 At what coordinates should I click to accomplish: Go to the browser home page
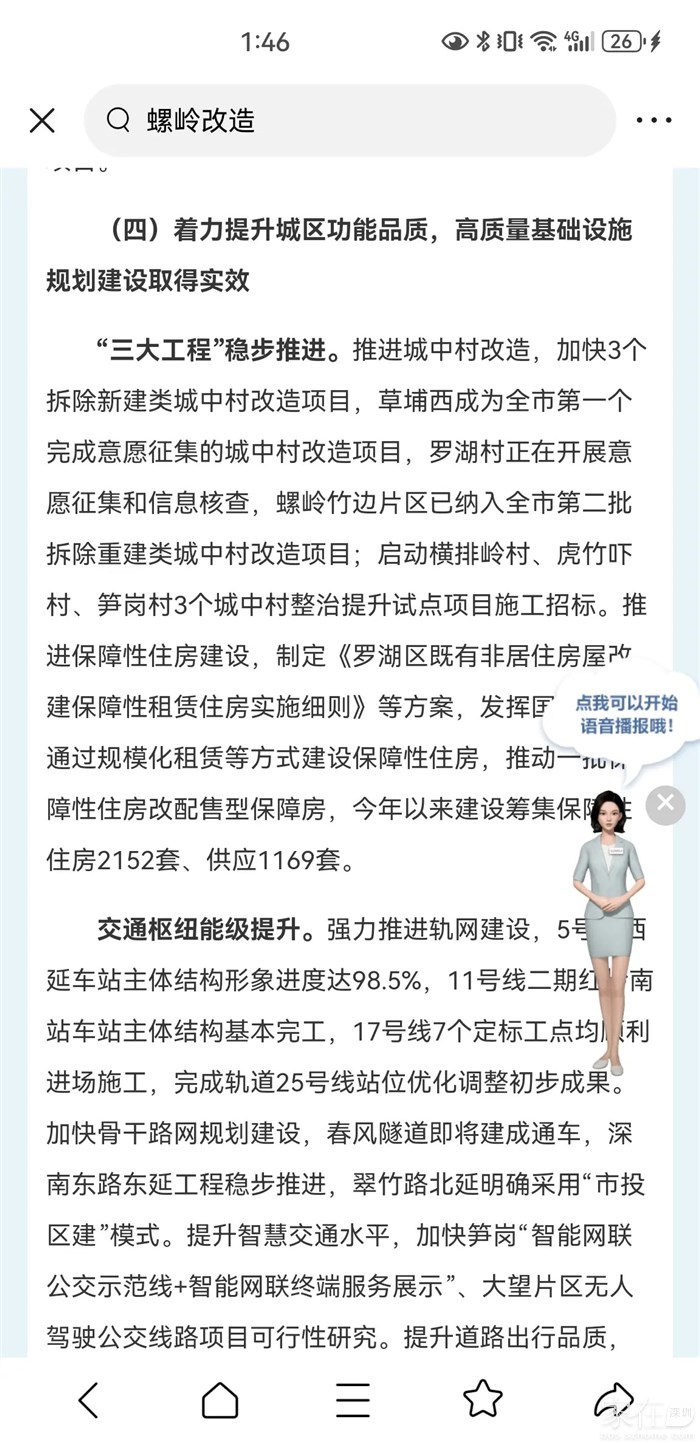click(220, 1399)
